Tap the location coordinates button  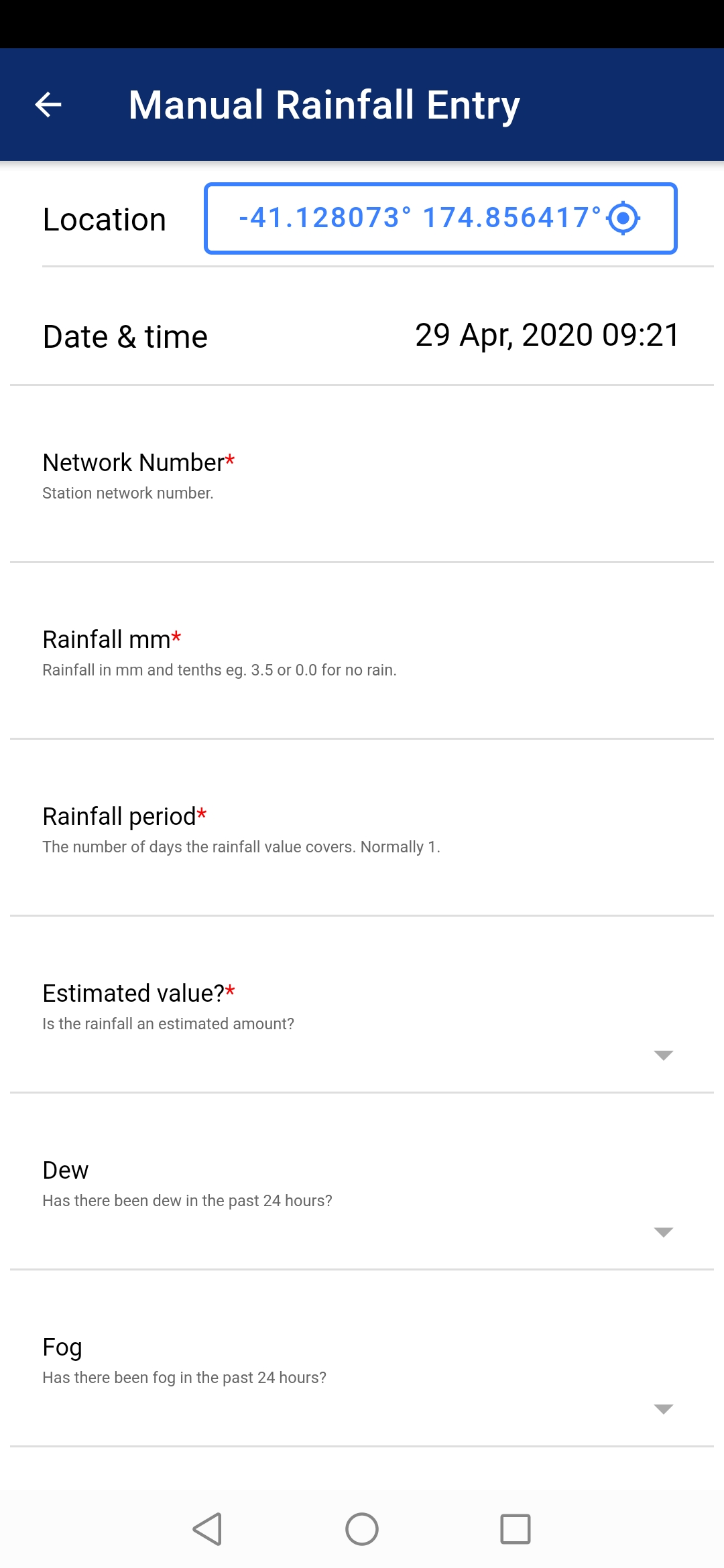(440, 218)
